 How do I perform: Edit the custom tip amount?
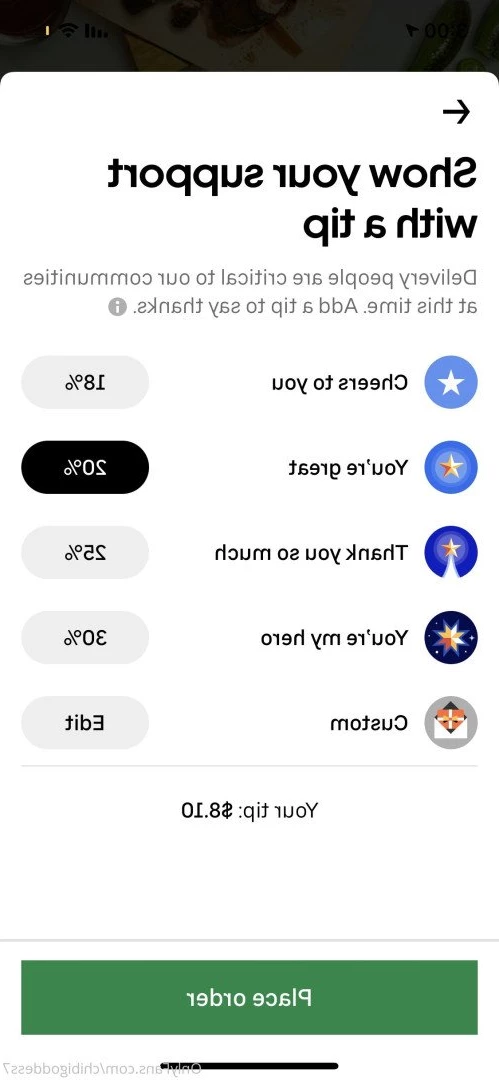click(85, 723)
